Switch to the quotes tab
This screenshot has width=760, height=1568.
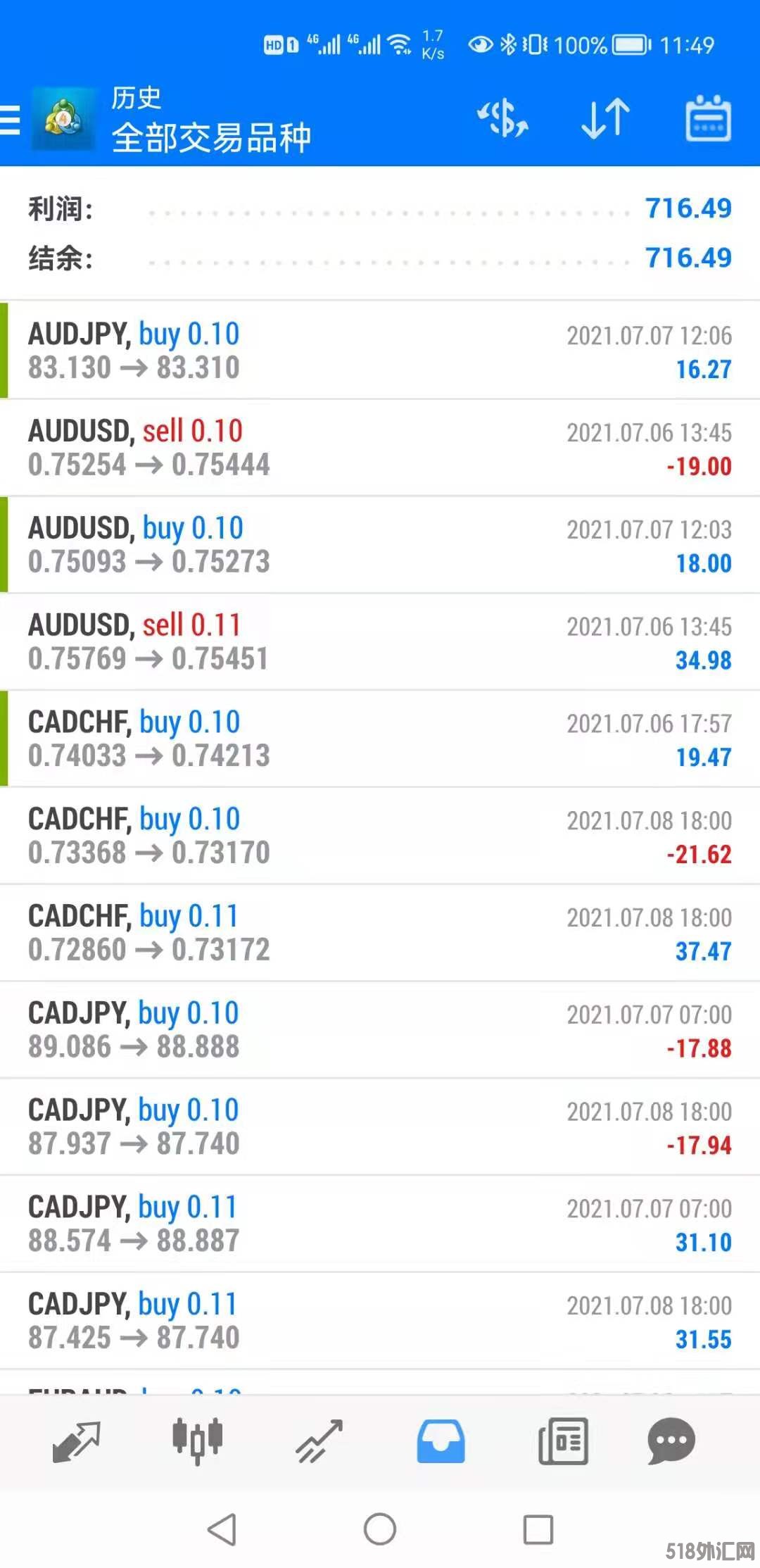[x=77, y=1441]
